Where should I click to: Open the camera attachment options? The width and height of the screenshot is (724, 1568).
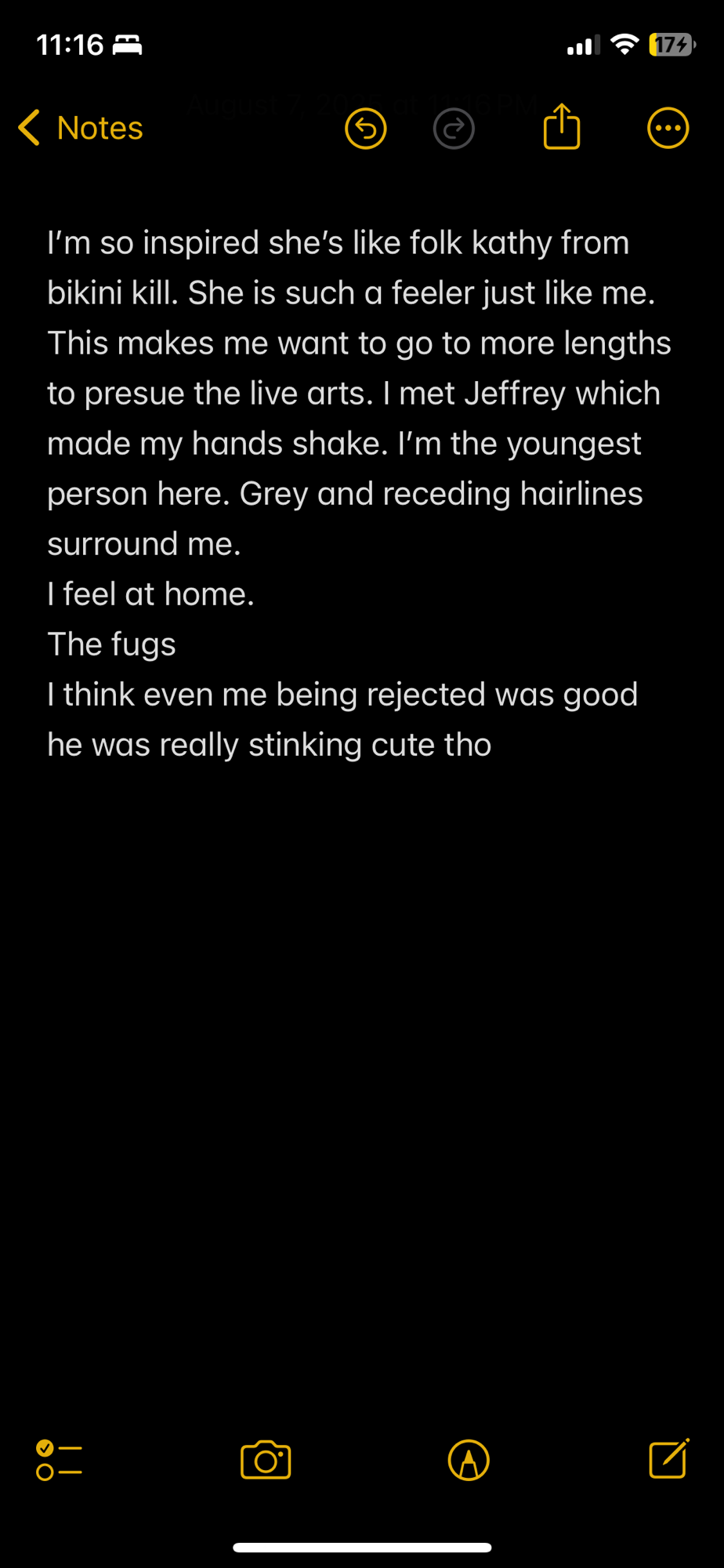pyautogui.click(x=266, y=1460)
